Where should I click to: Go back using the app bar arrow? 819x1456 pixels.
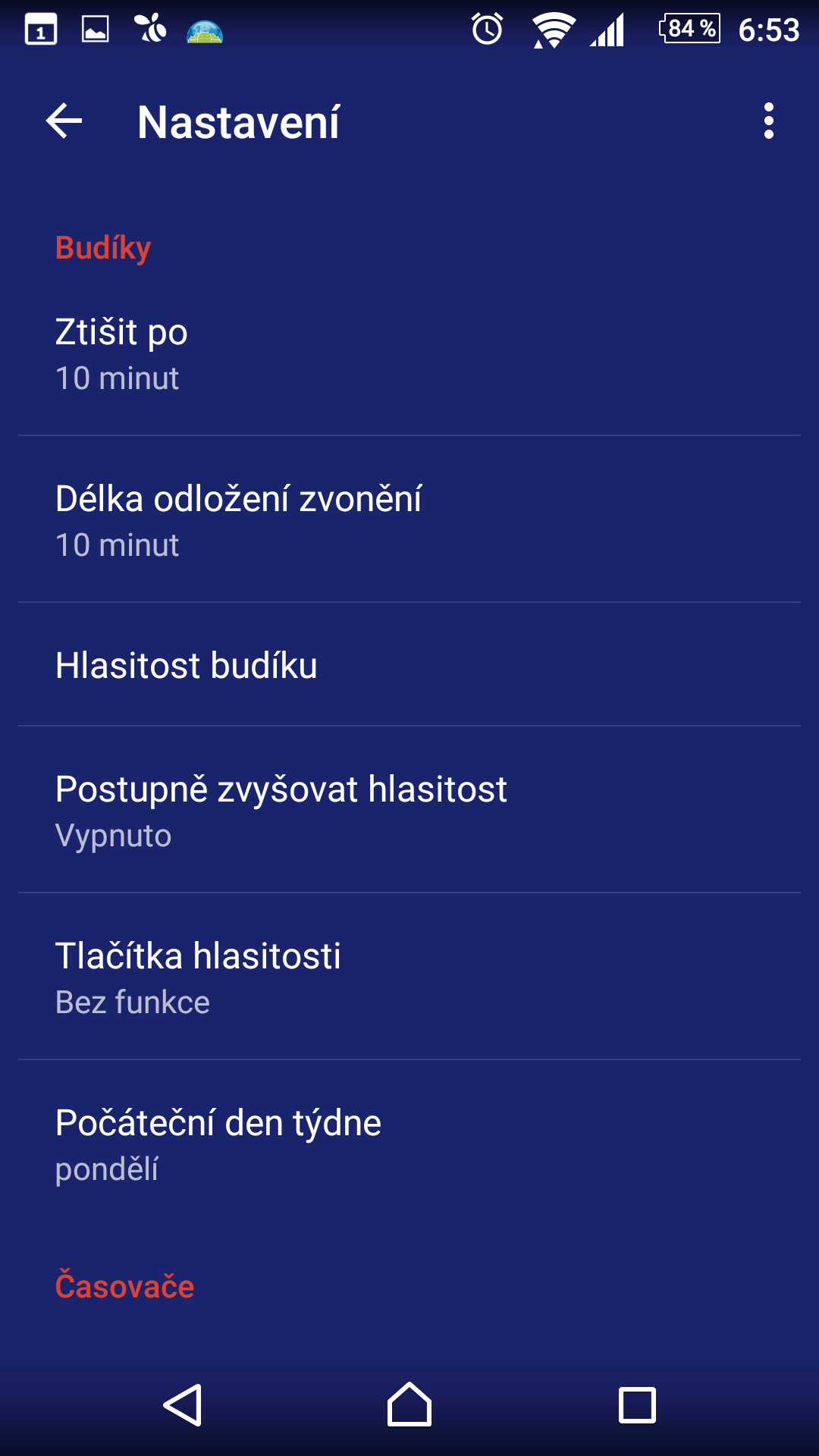64,121
